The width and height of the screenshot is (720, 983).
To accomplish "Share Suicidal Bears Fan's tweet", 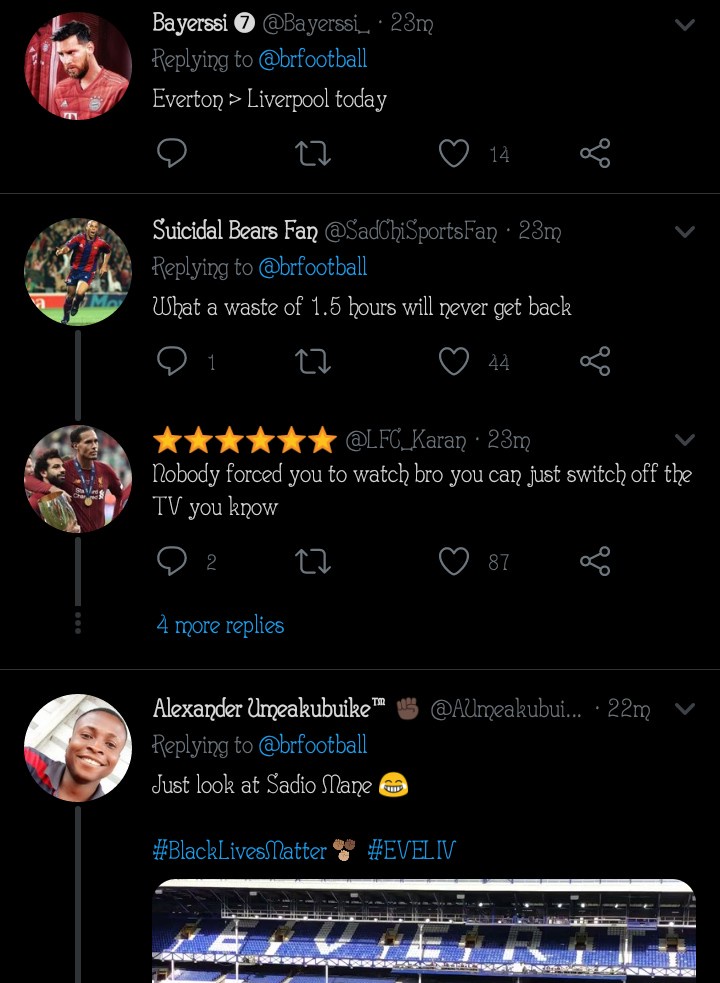I will (595, 361).
